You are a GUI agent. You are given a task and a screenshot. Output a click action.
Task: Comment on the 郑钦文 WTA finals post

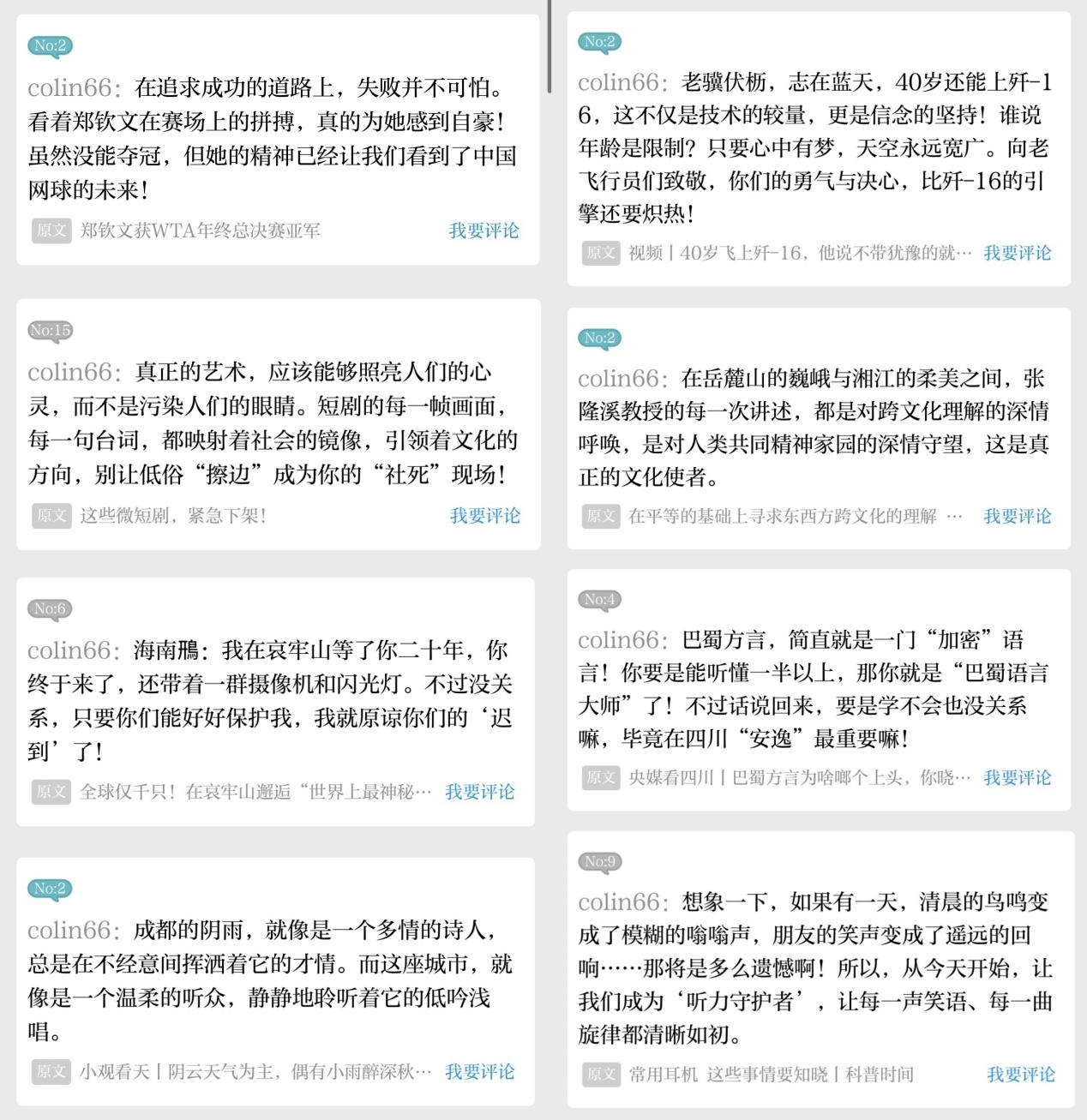tap(483, 231)
